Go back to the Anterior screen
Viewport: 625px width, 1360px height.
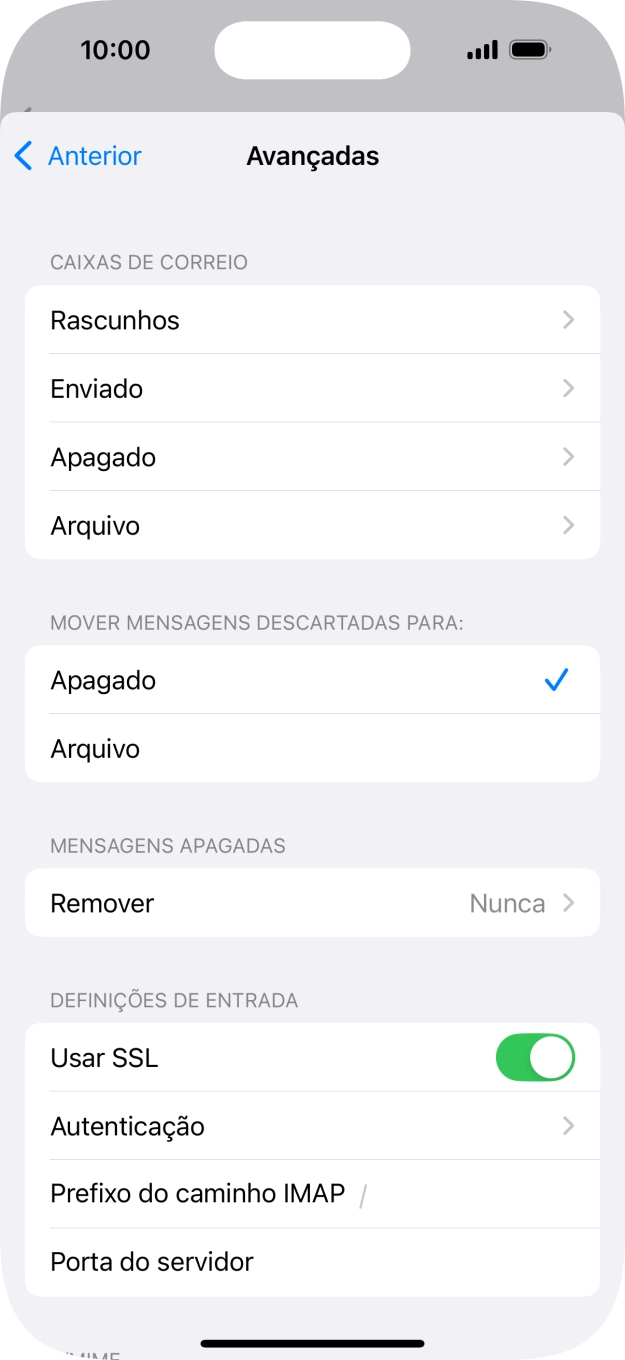[x=78, y=156]
